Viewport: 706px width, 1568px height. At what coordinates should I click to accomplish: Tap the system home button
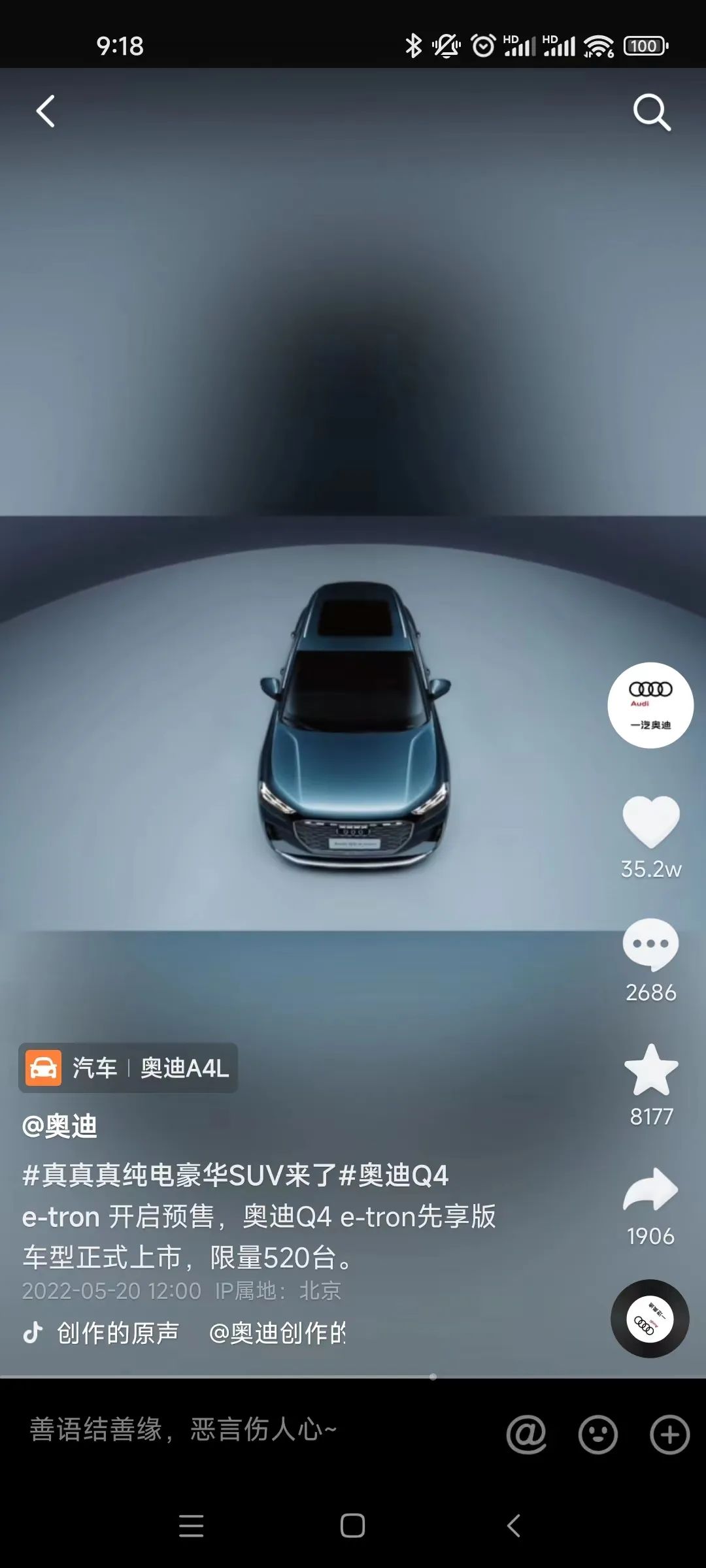click(x=352, y=1526)
